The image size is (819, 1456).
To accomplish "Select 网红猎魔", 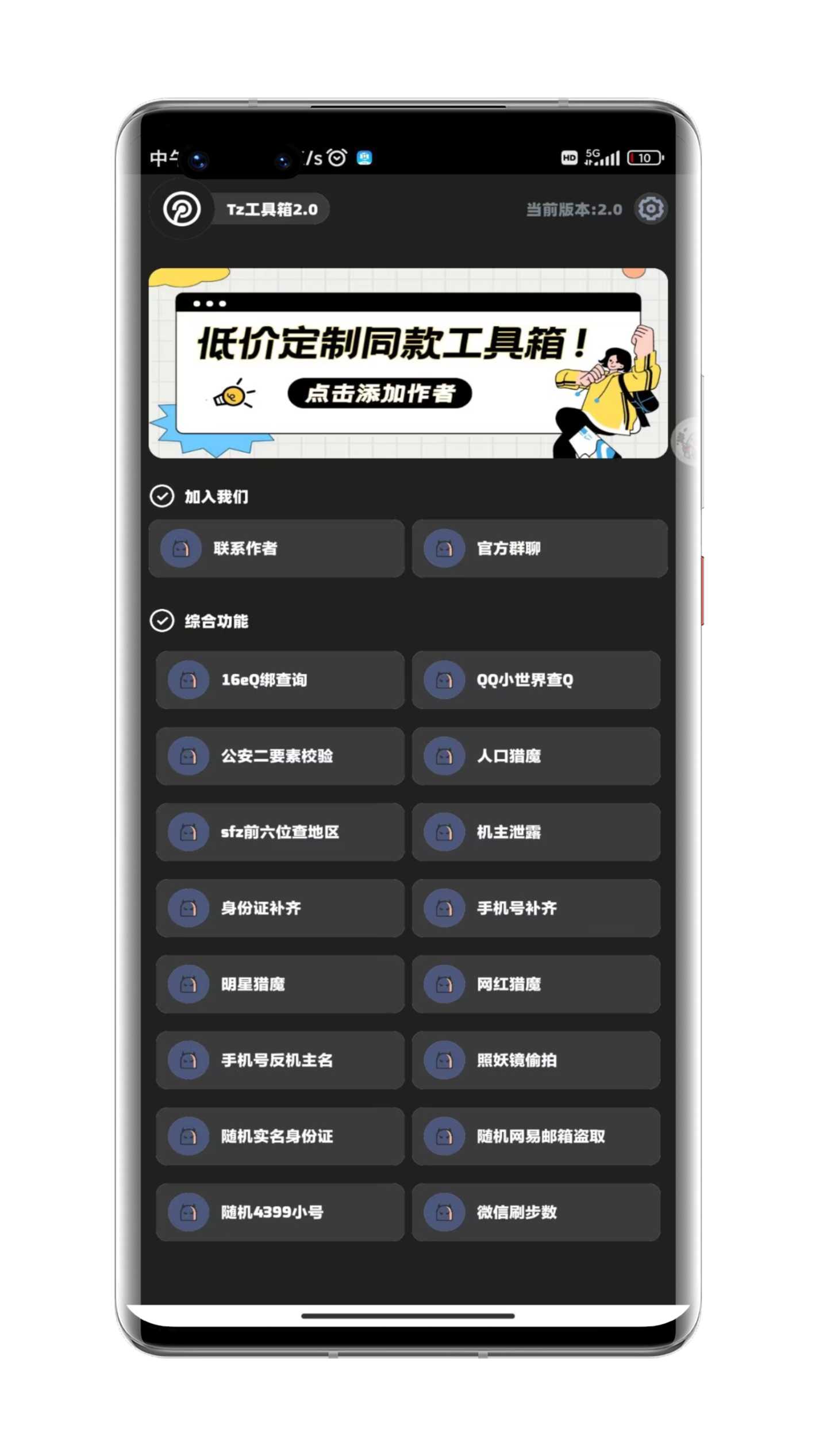I will pos(537,985).
